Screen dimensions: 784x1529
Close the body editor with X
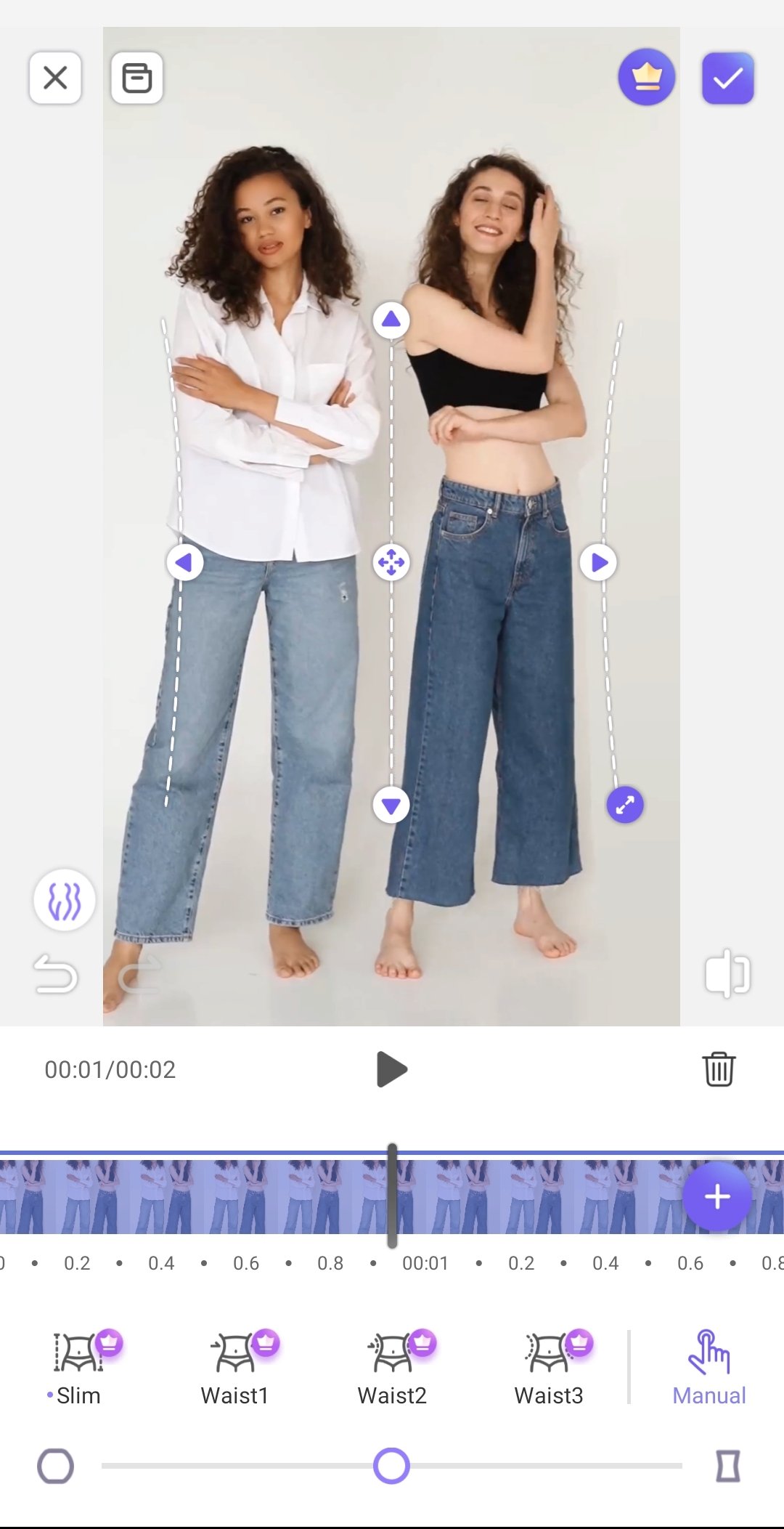(55, 78)
